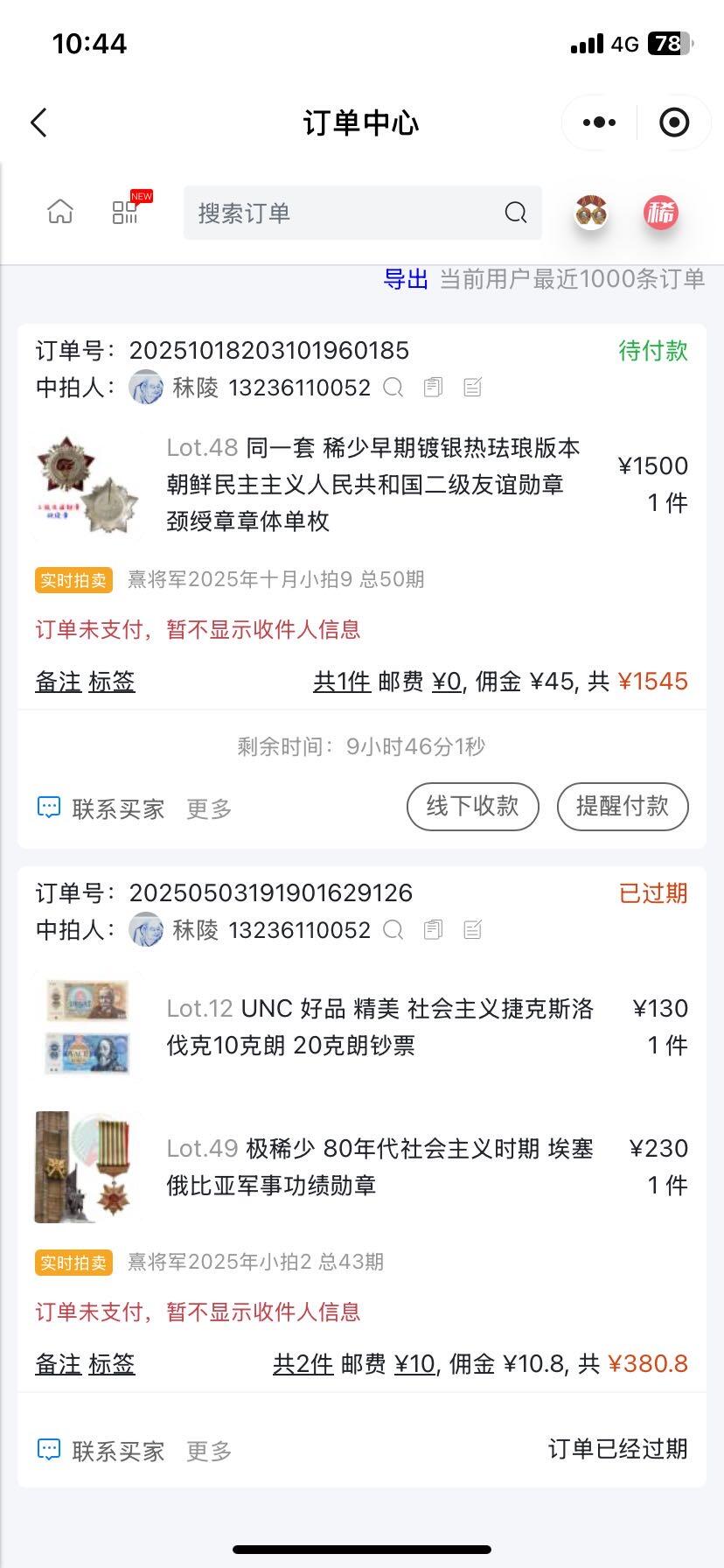Send reminder with 提醒付款 button
The image size is (724, 1568).
pos(622,806)
